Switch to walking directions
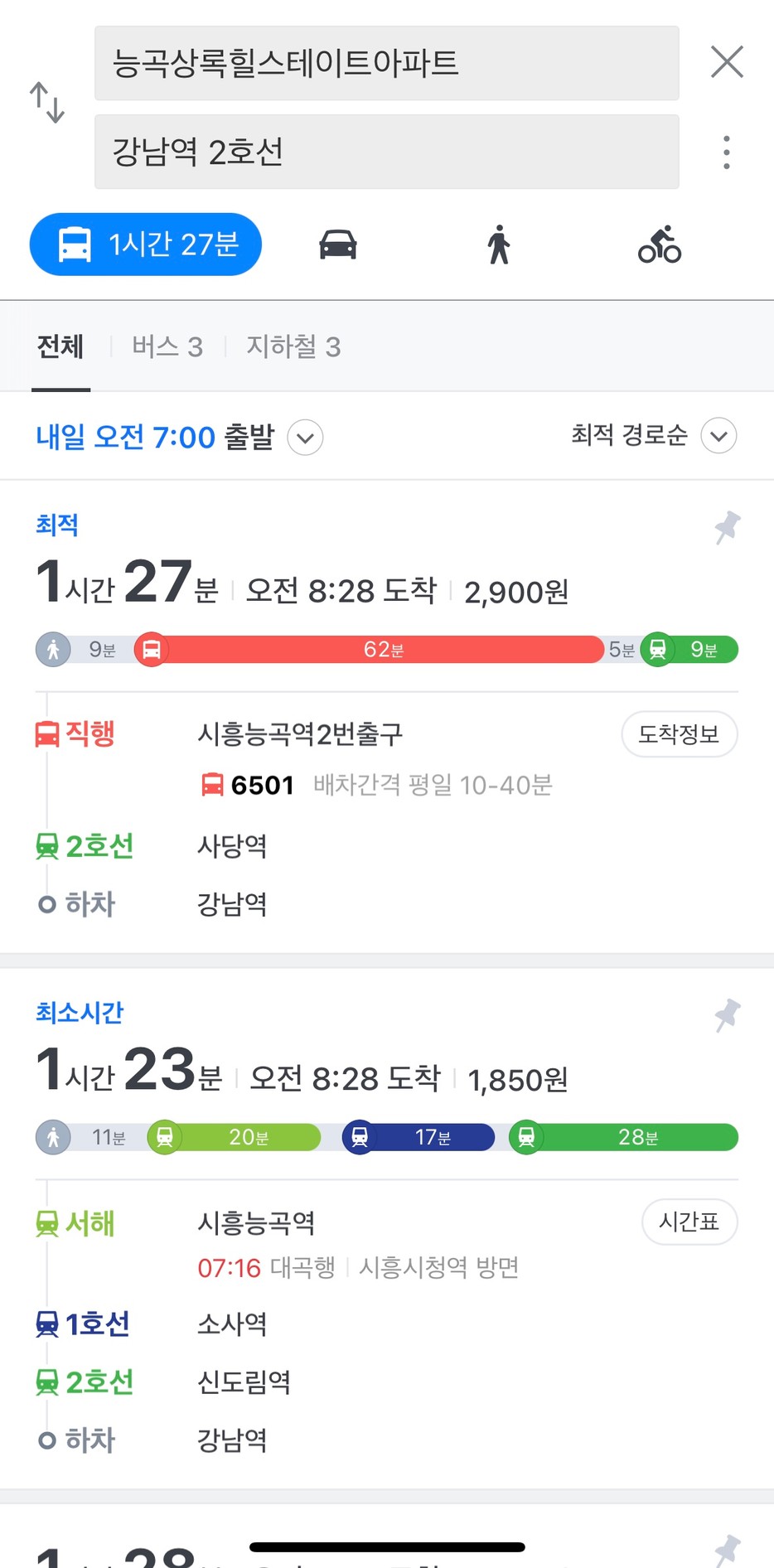Viewport: 774px width, 1568px height. click(x=499, y=244)
